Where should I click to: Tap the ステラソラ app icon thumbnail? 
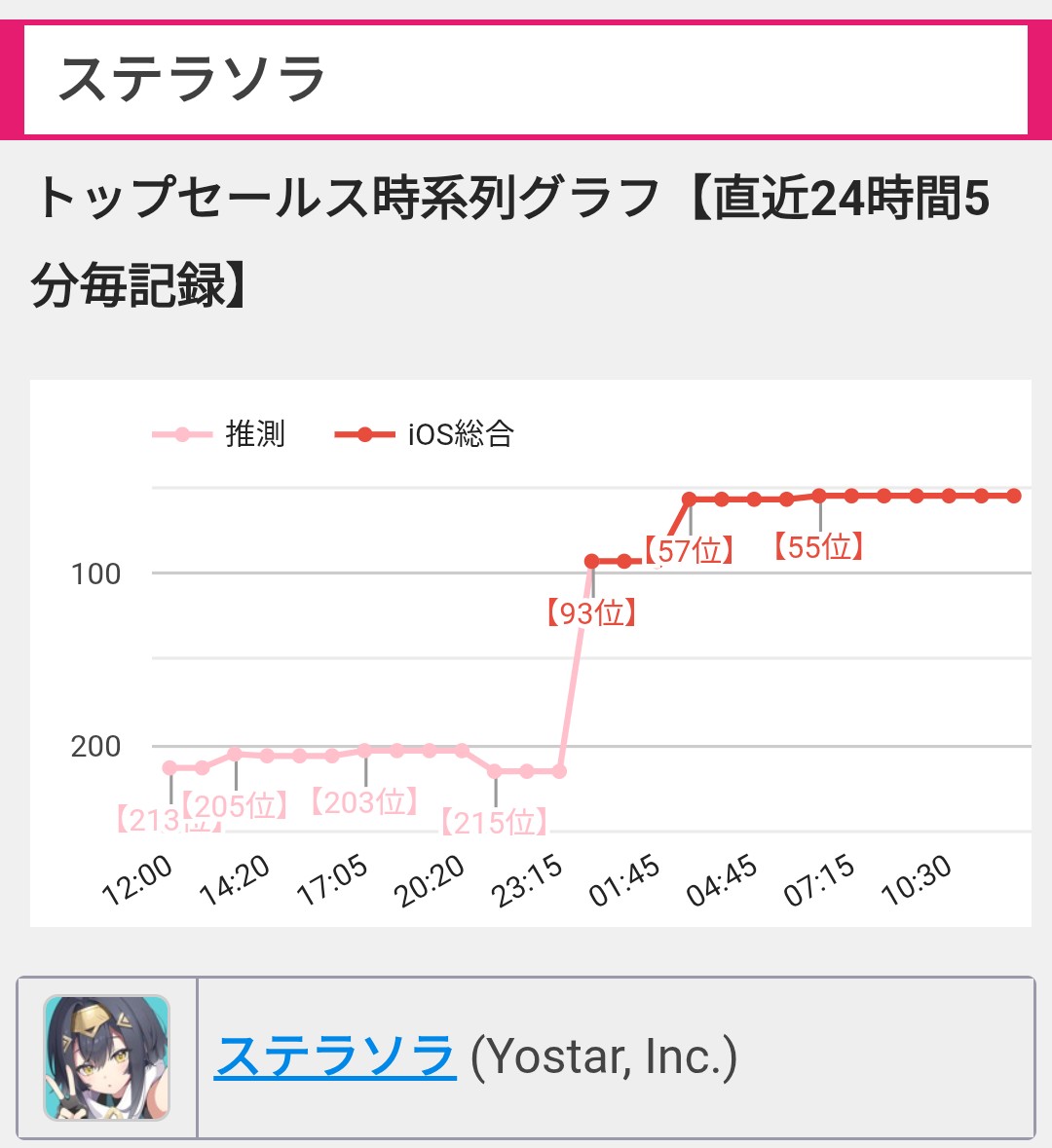coord(107,1057)
